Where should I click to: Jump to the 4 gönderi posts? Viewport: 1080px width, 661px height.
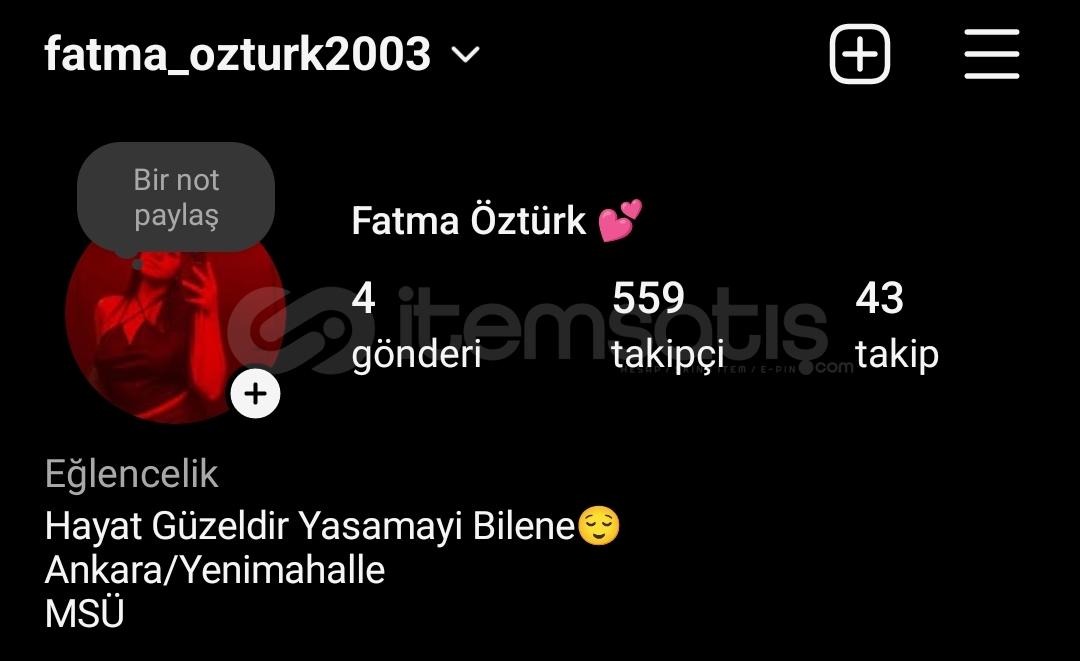click(416, 324)
